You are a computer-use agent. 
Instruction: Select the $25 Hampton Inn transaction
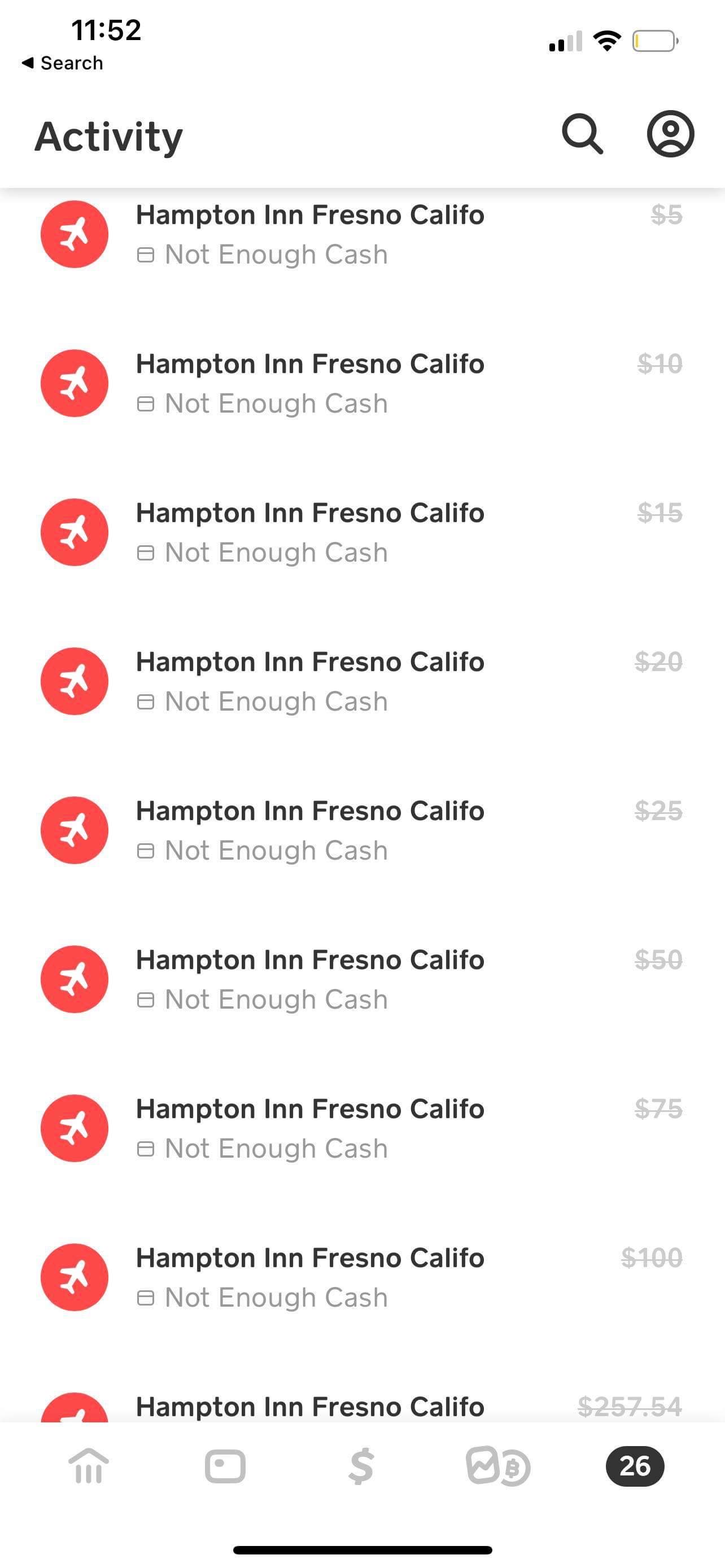(x=361, y=830)
